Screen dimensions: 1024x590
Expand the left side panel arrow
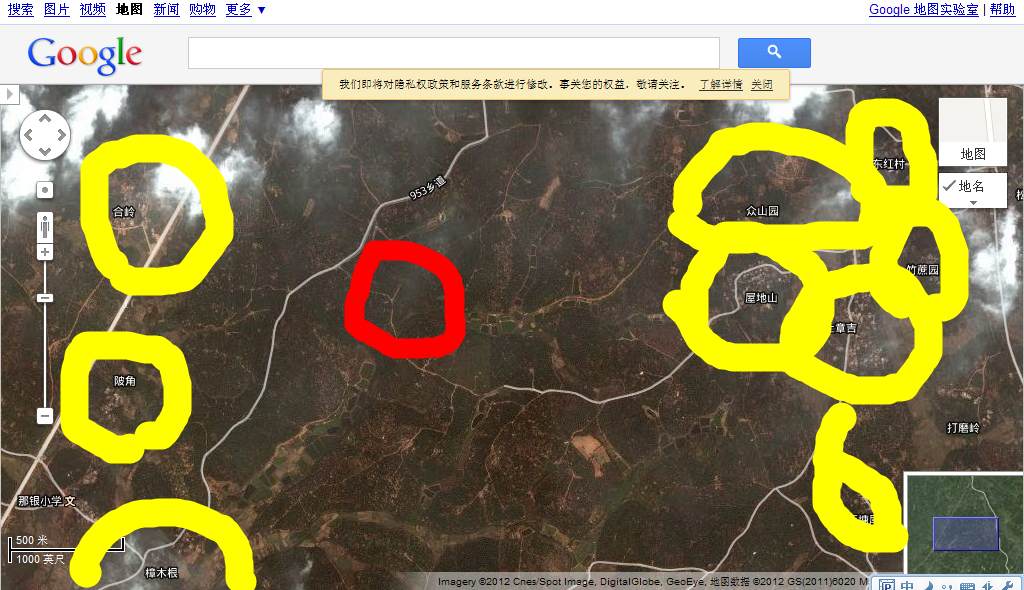9,94
